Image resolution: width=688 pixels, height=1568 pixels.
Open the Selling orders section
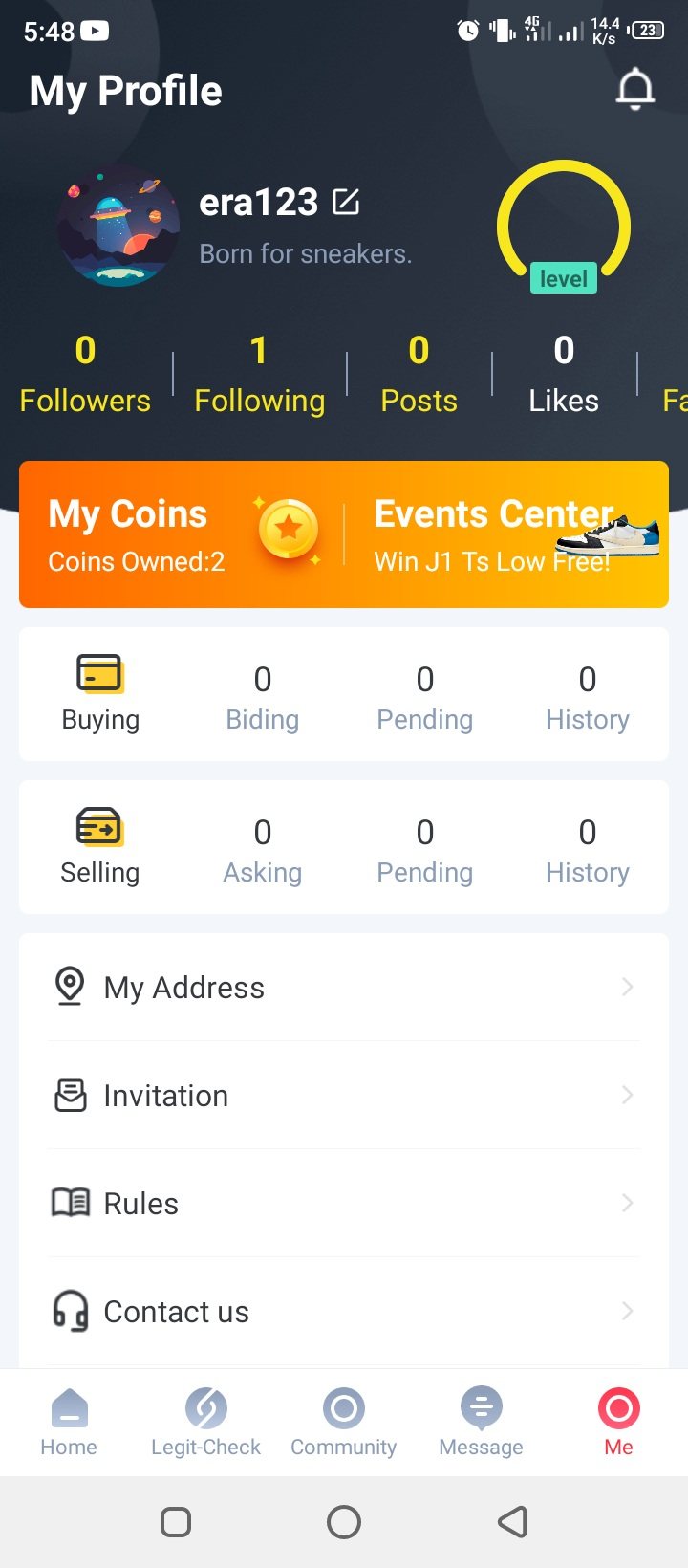point(100,847)
